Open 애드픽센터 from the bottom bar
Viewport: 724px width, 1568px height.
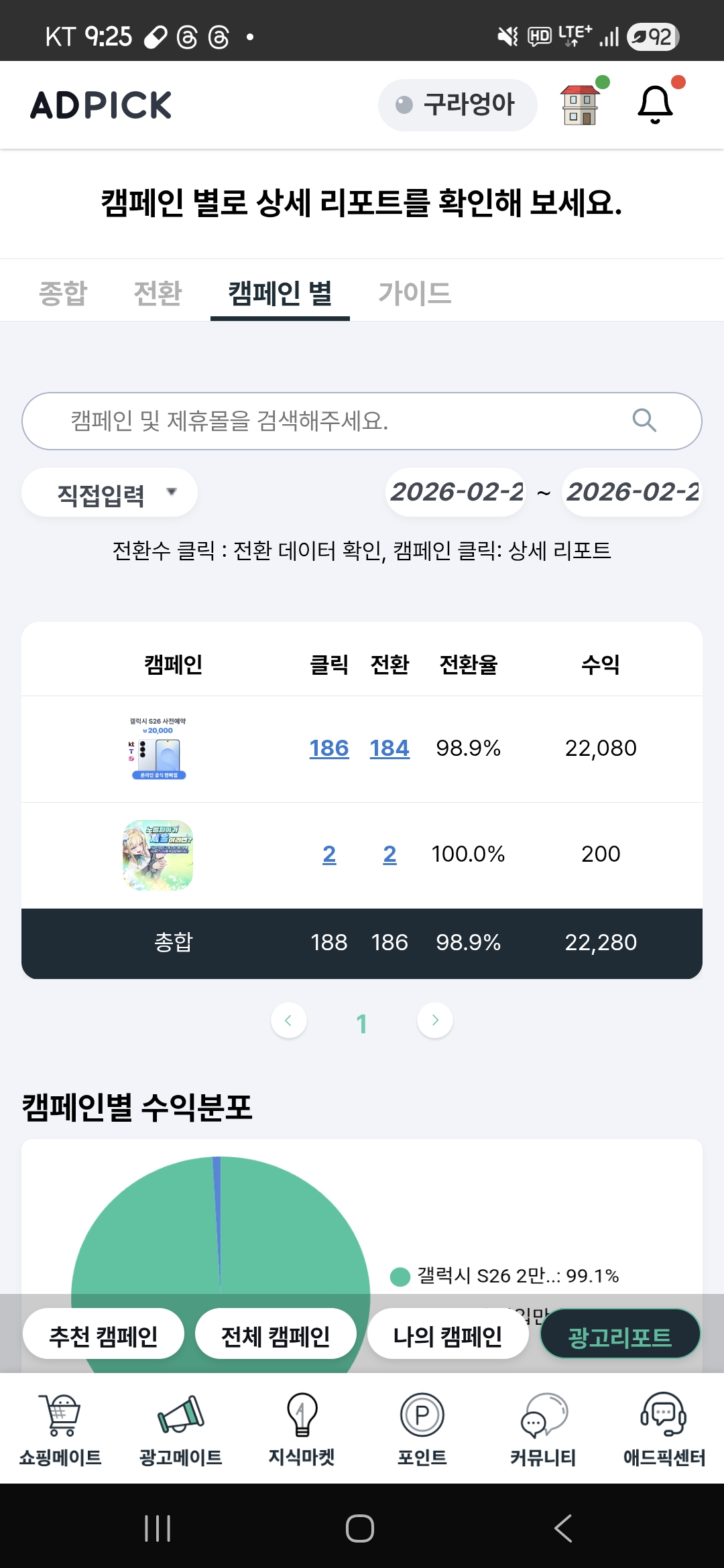[x=664, y=1427]
